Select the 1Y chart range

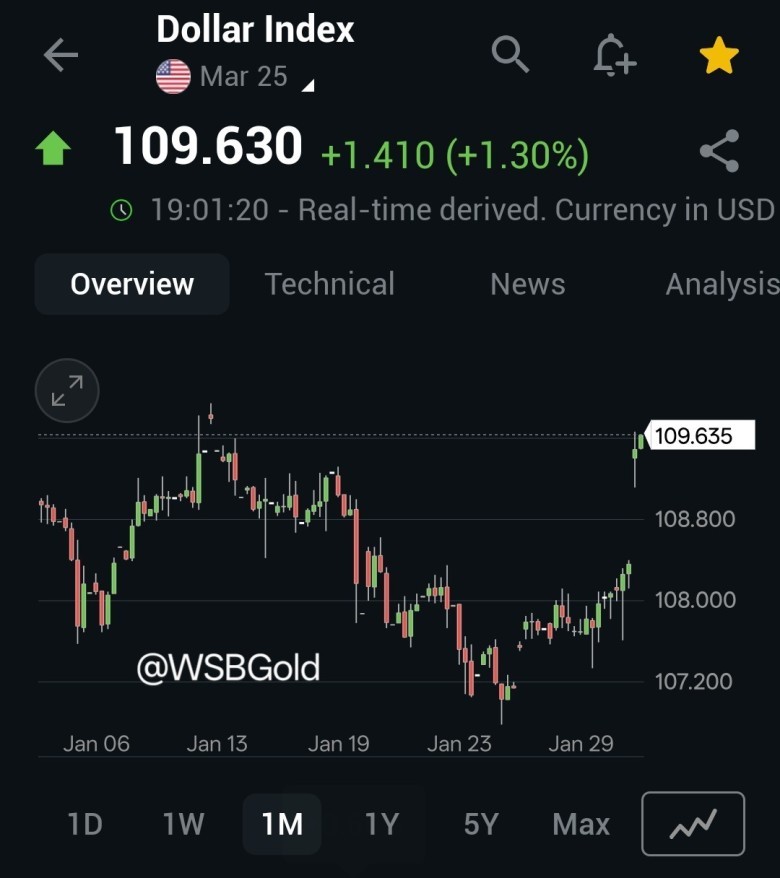pos(381,824)
